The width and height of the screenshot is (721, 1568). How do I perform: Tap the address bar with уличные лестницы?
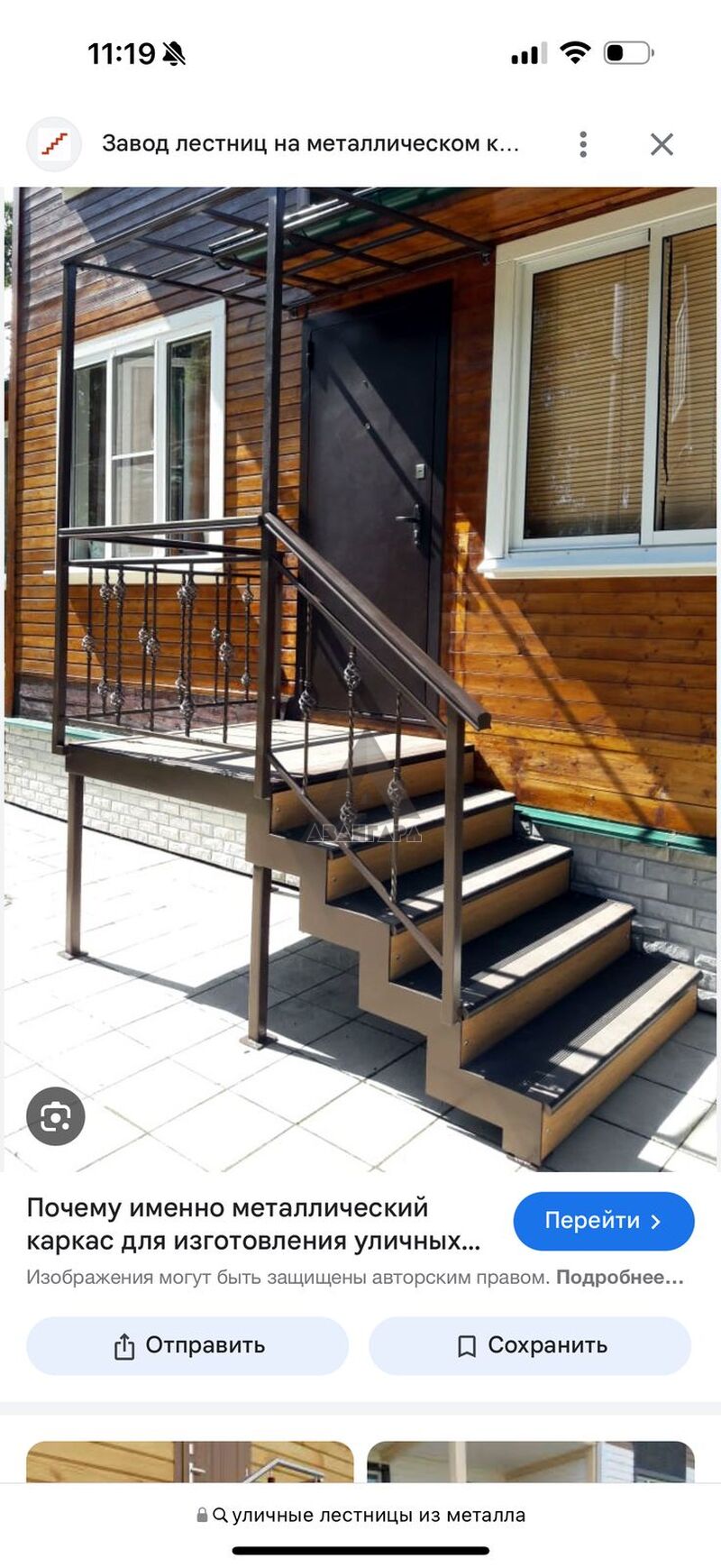[360, 1515]
